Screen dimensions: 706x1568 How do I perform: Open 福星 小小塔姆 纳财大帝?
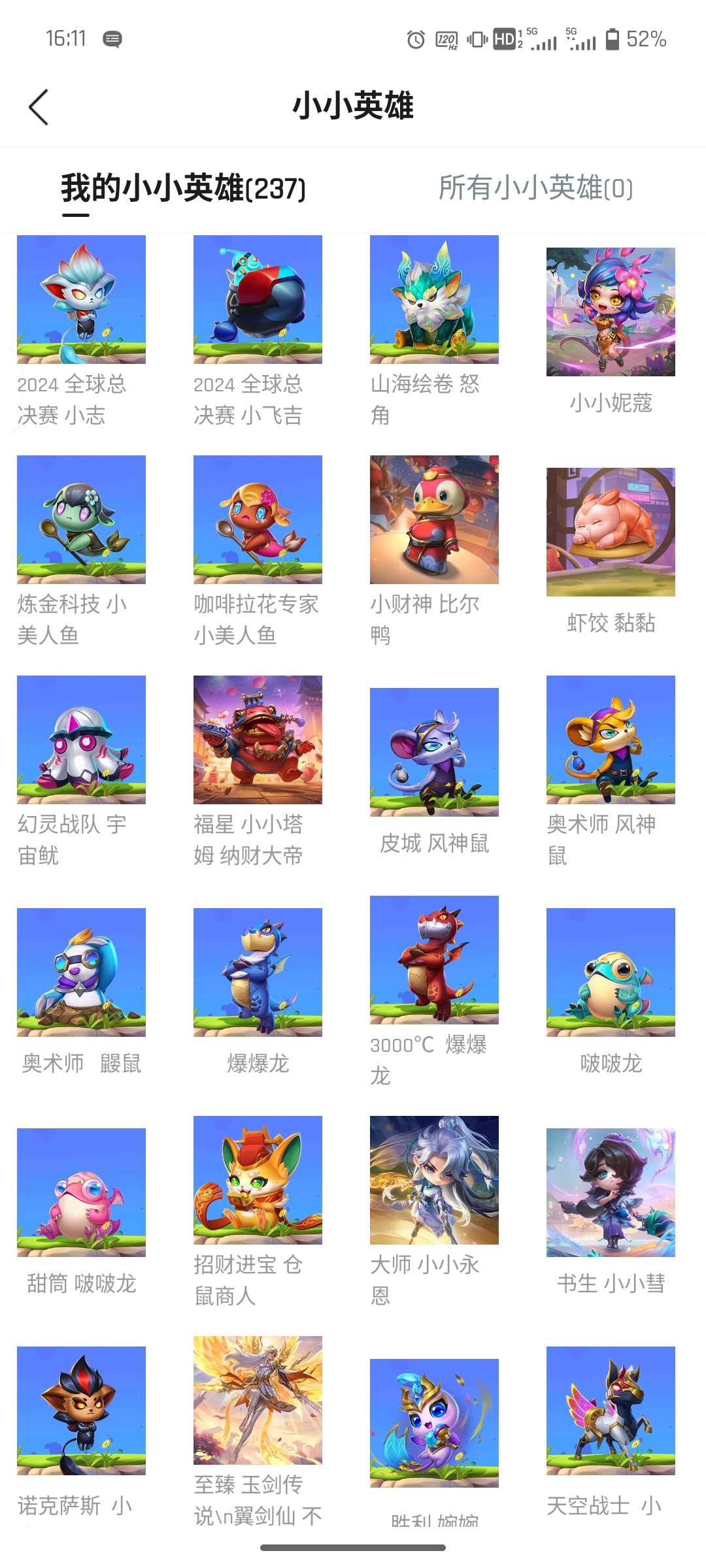pyautogui.click(x=258, y=740)
